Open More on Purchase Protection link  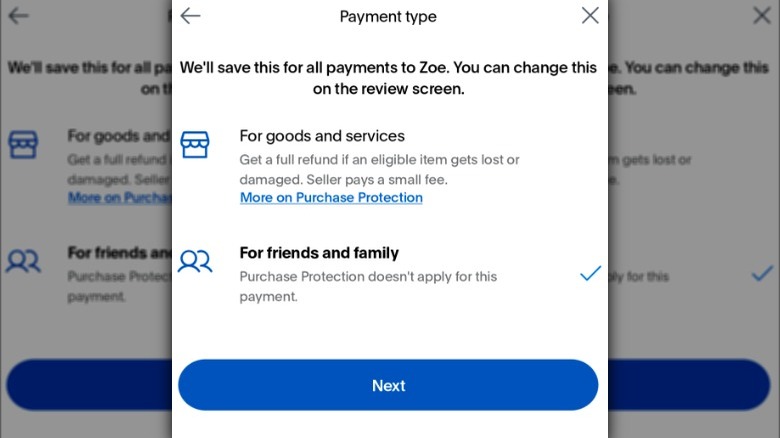[331, 198]
